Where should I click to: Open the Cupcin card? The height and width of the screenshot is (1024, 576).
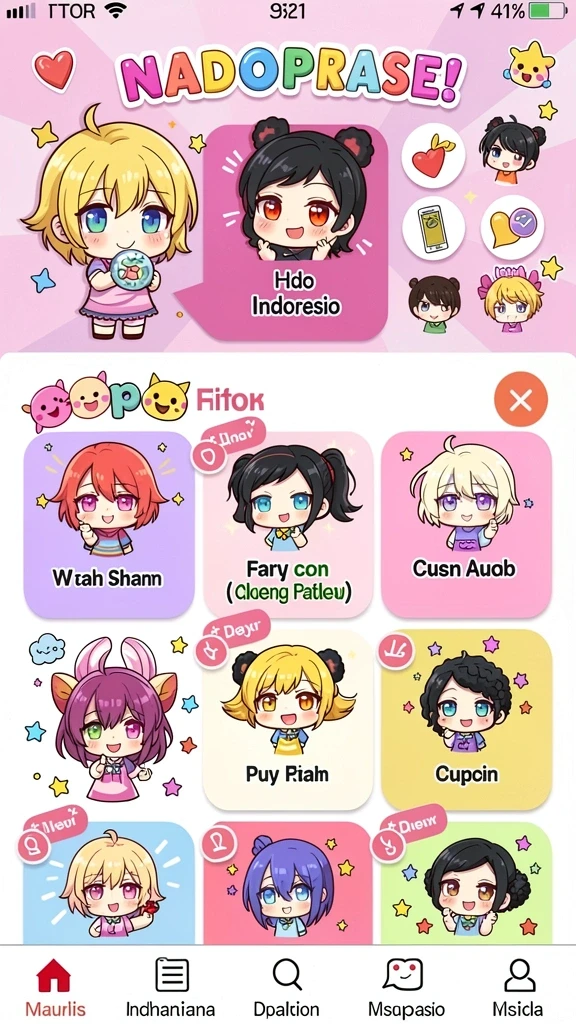pos(466,720)
